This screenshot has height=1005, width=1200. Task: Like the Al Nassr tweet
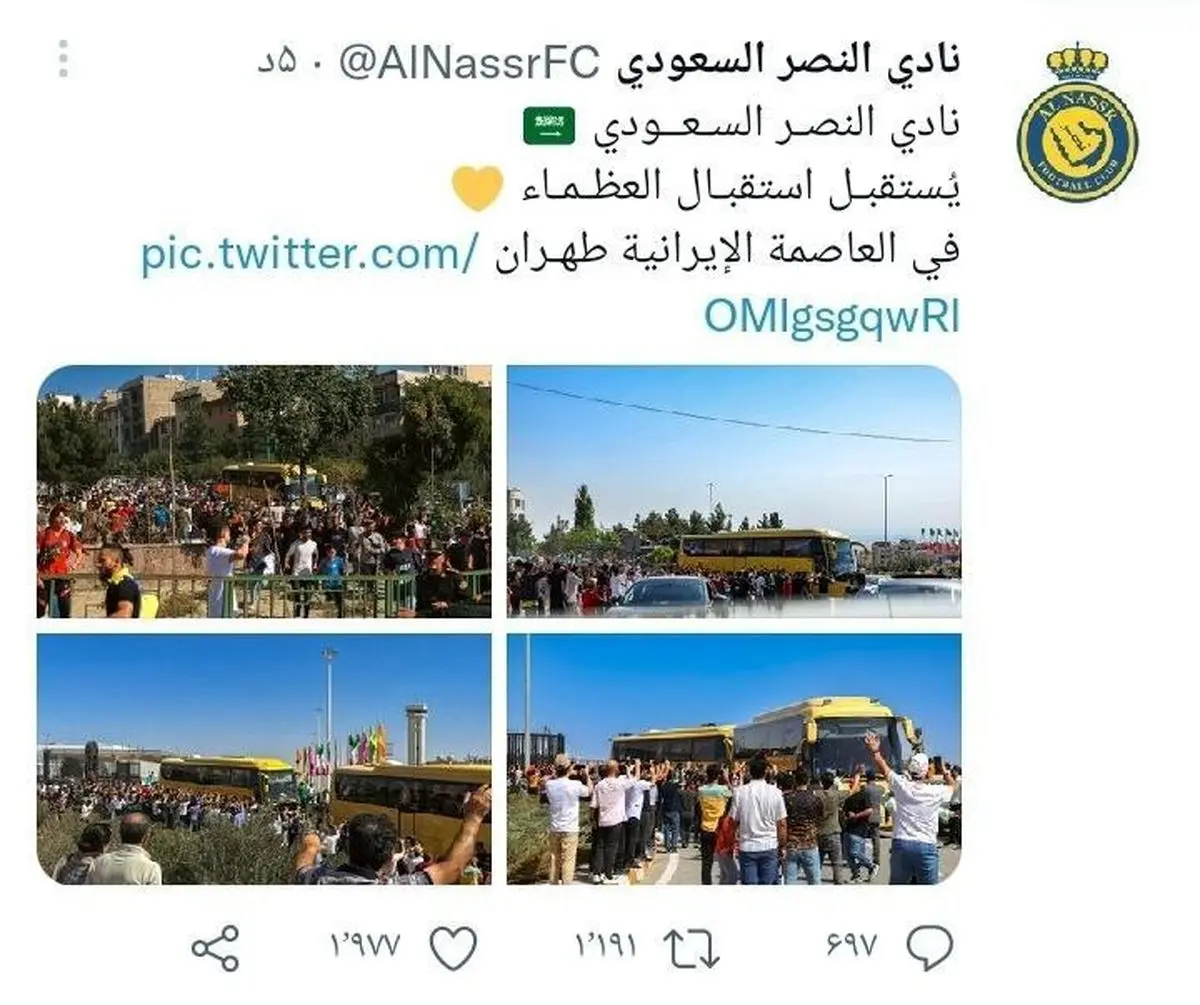coord(453,946)
